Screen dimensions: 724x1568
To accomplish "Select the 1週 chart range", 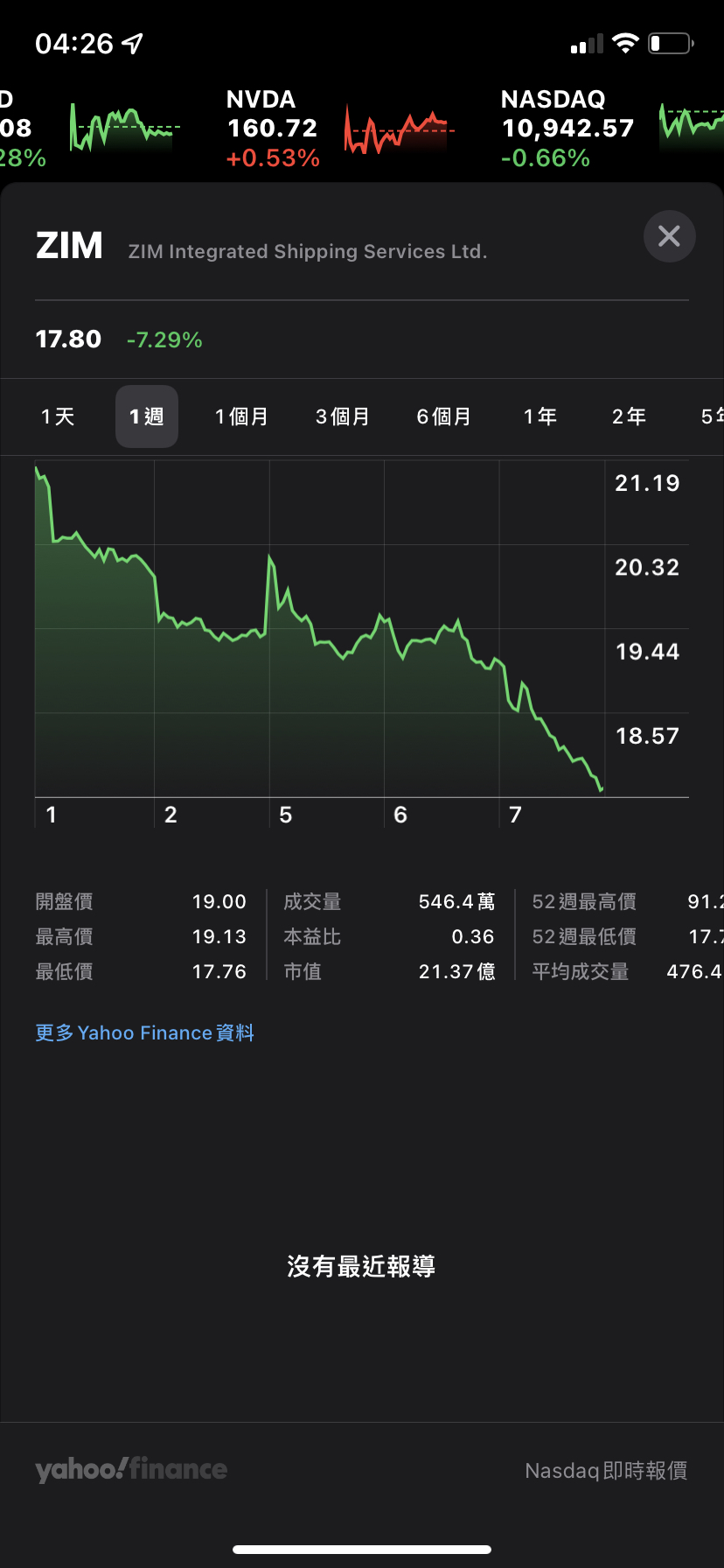I will (147, 416).
